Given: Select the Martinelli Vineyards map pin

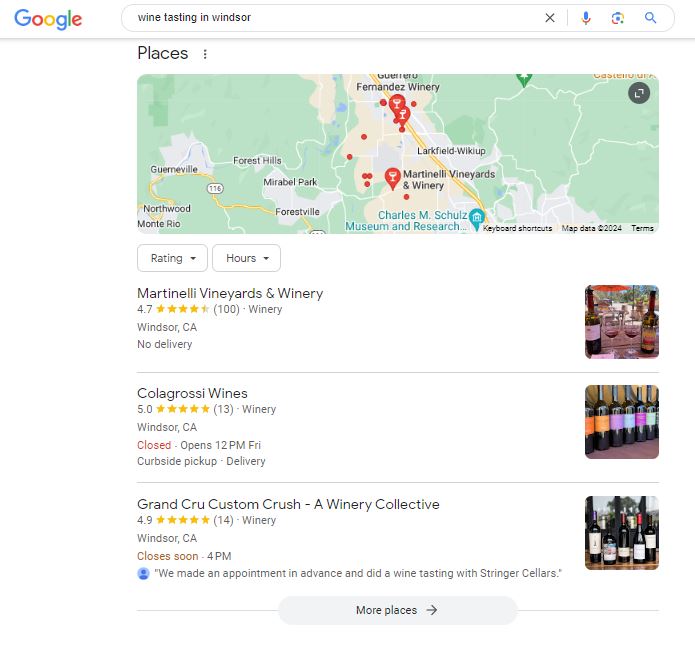Looking at the screenshot, I should click(392, 177).
